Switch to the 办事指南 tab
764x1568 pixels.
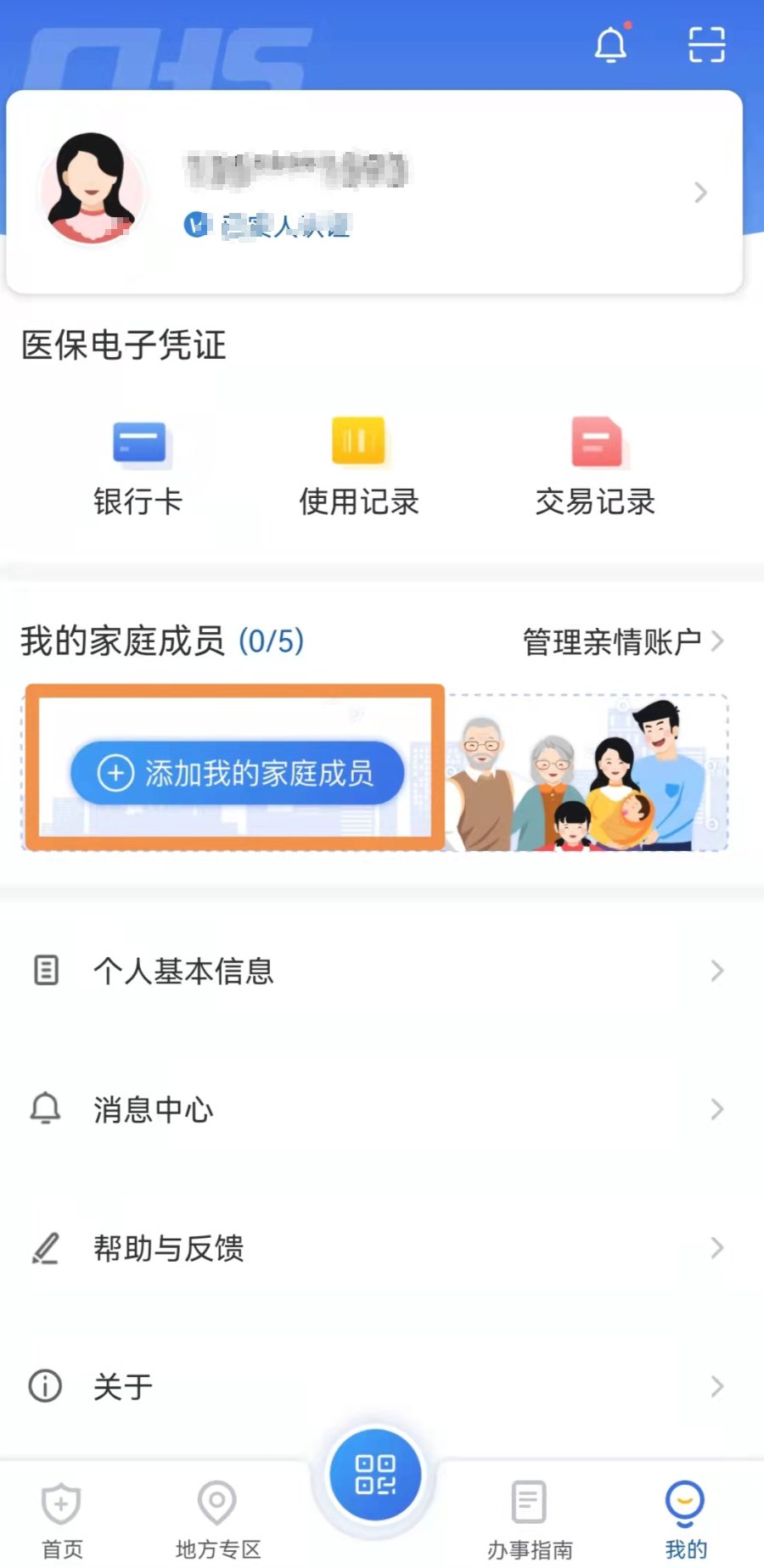click(x=529, y=1520)
